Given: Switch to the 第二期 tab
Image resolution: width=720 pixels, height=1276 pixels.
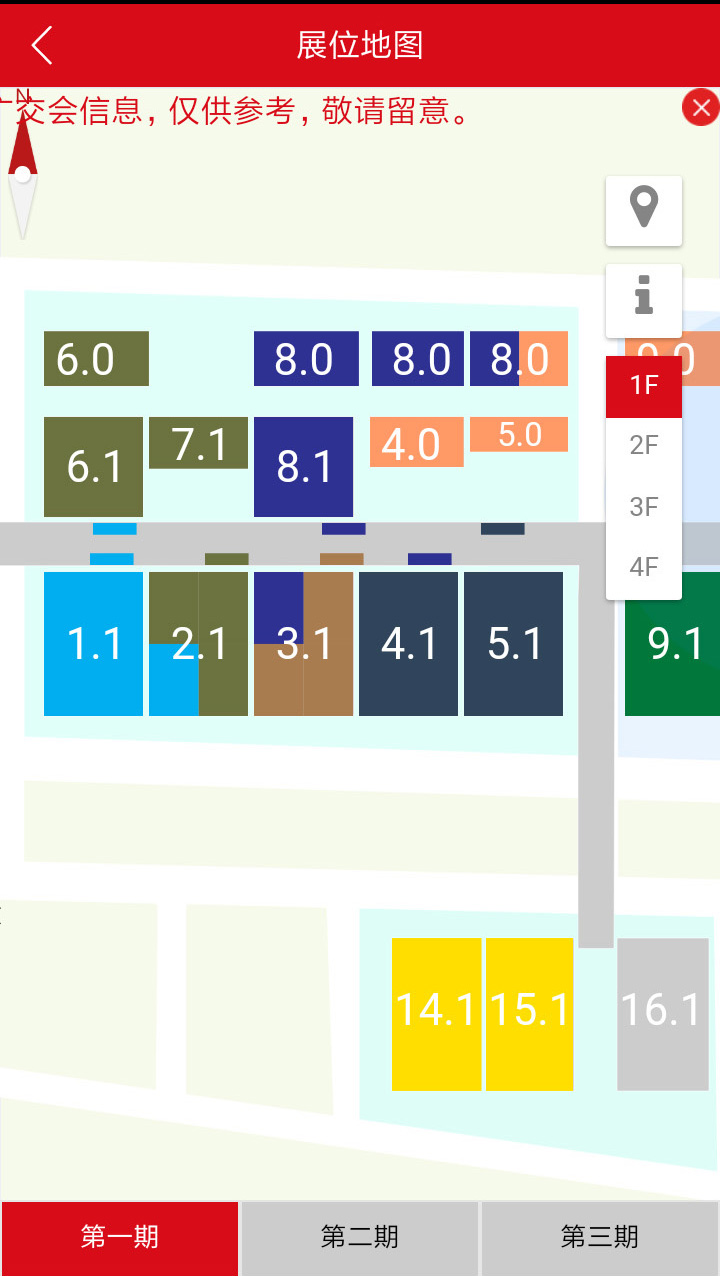Looking at the screenshot, I should (x=360, y=1237).
